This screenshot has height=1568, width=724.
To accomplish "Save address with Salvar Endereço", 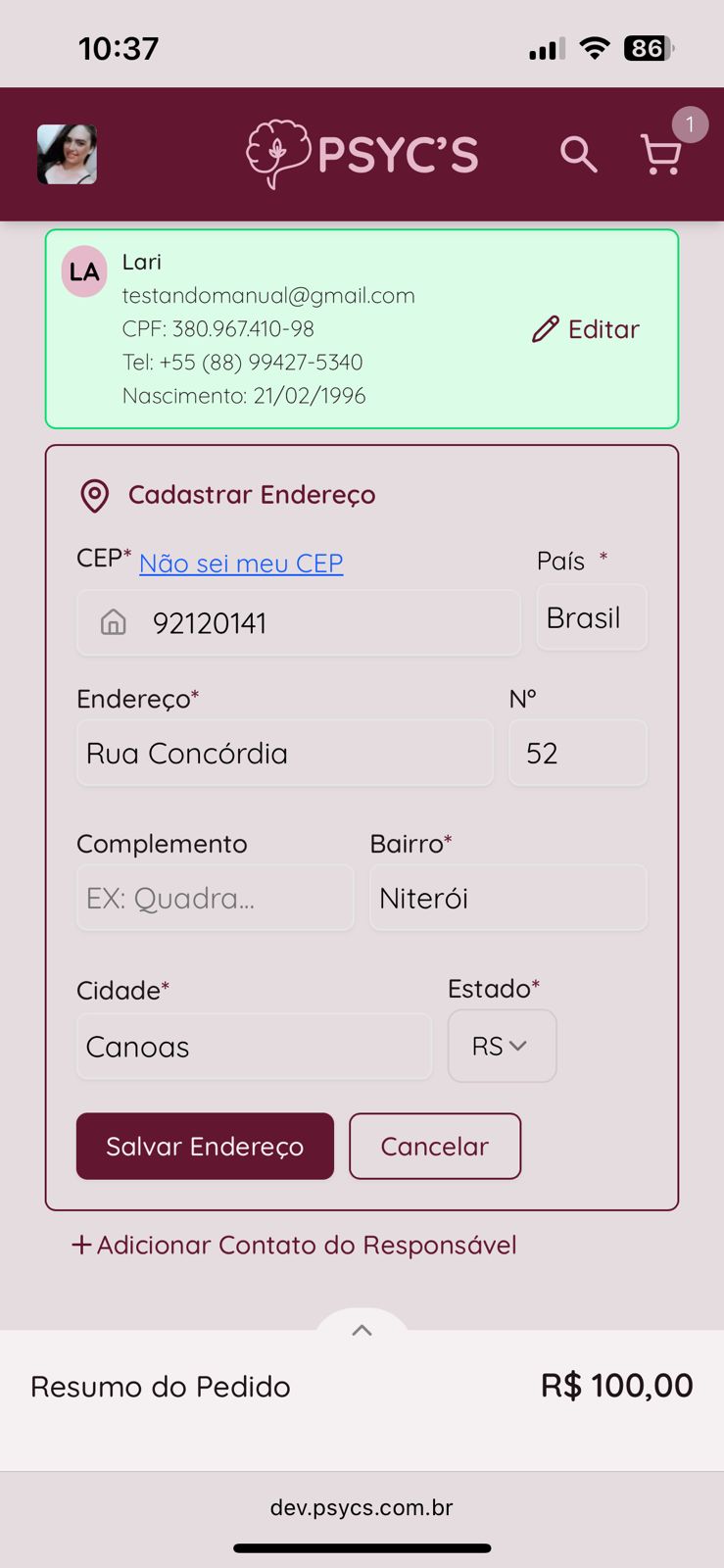I will (x=205, y=1147).
